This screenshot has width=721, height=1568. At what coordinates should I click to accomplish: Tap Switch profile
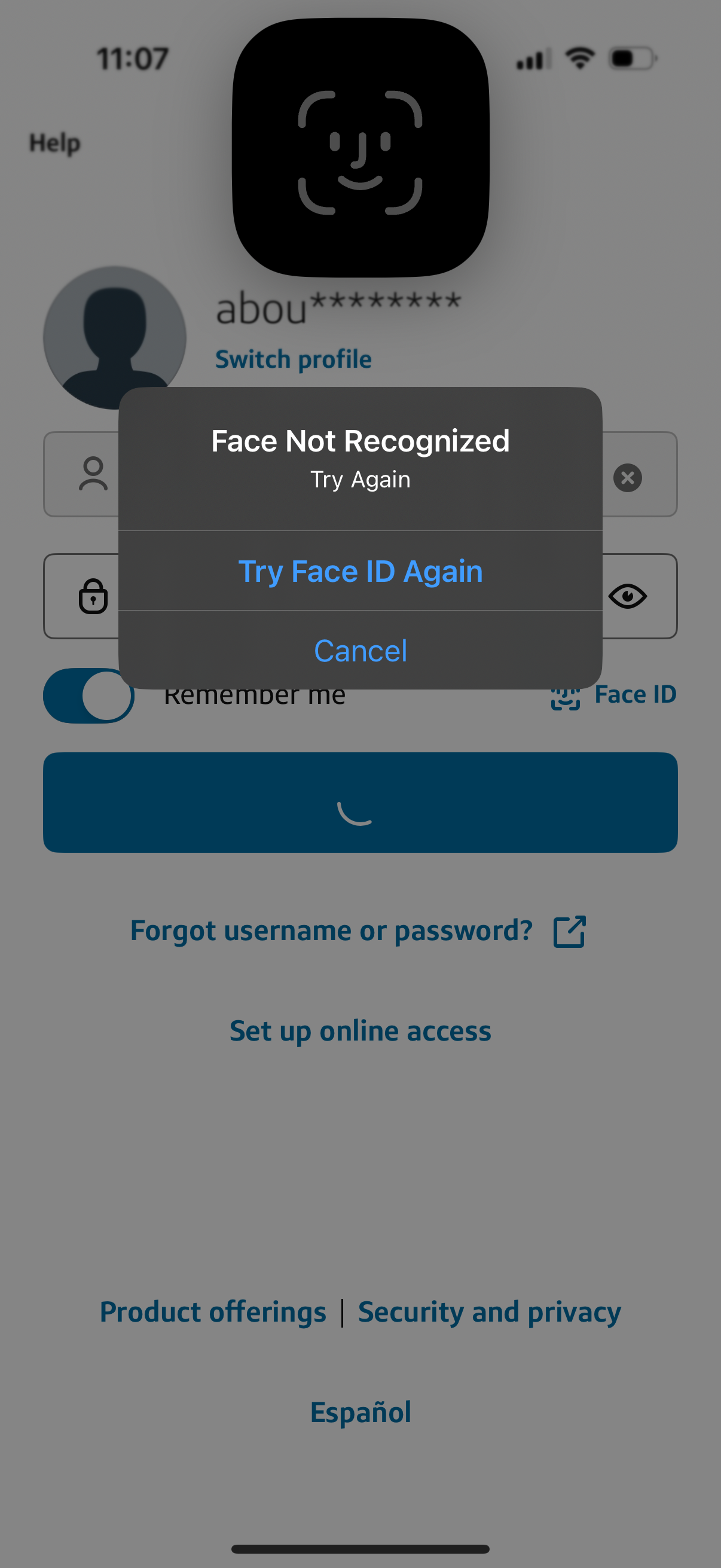[294, 359]
